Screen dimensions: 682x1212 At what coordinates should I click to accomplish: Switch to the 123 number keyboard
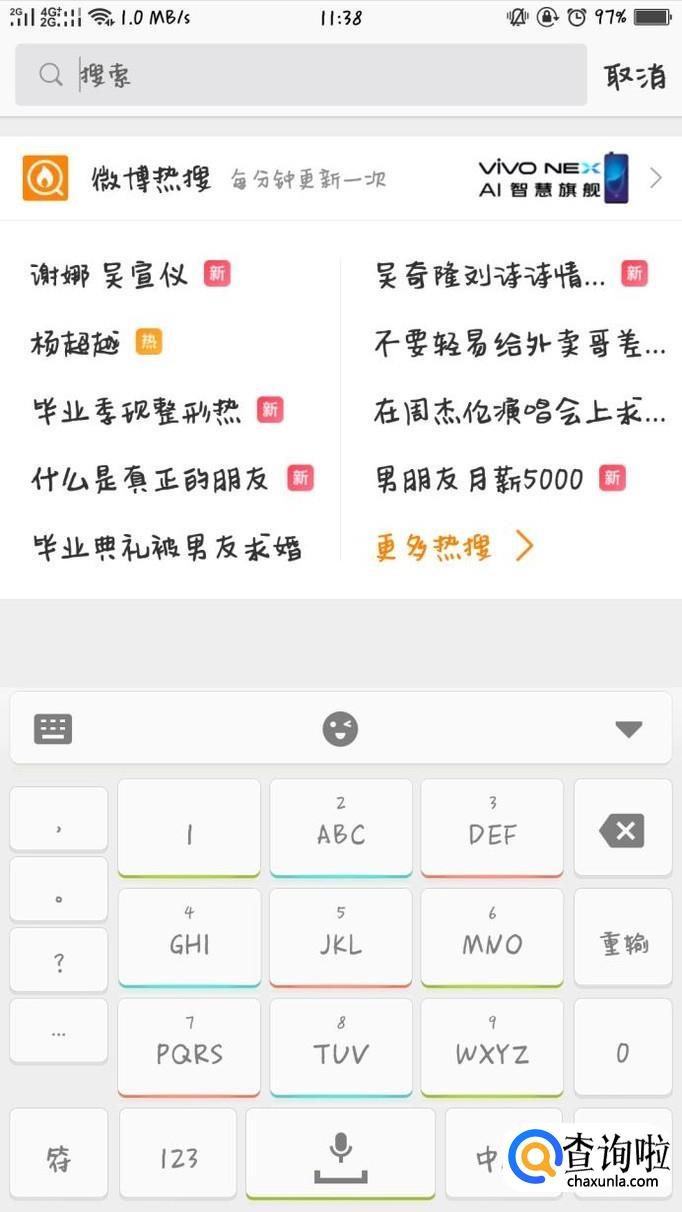[x=178, y=1157]
